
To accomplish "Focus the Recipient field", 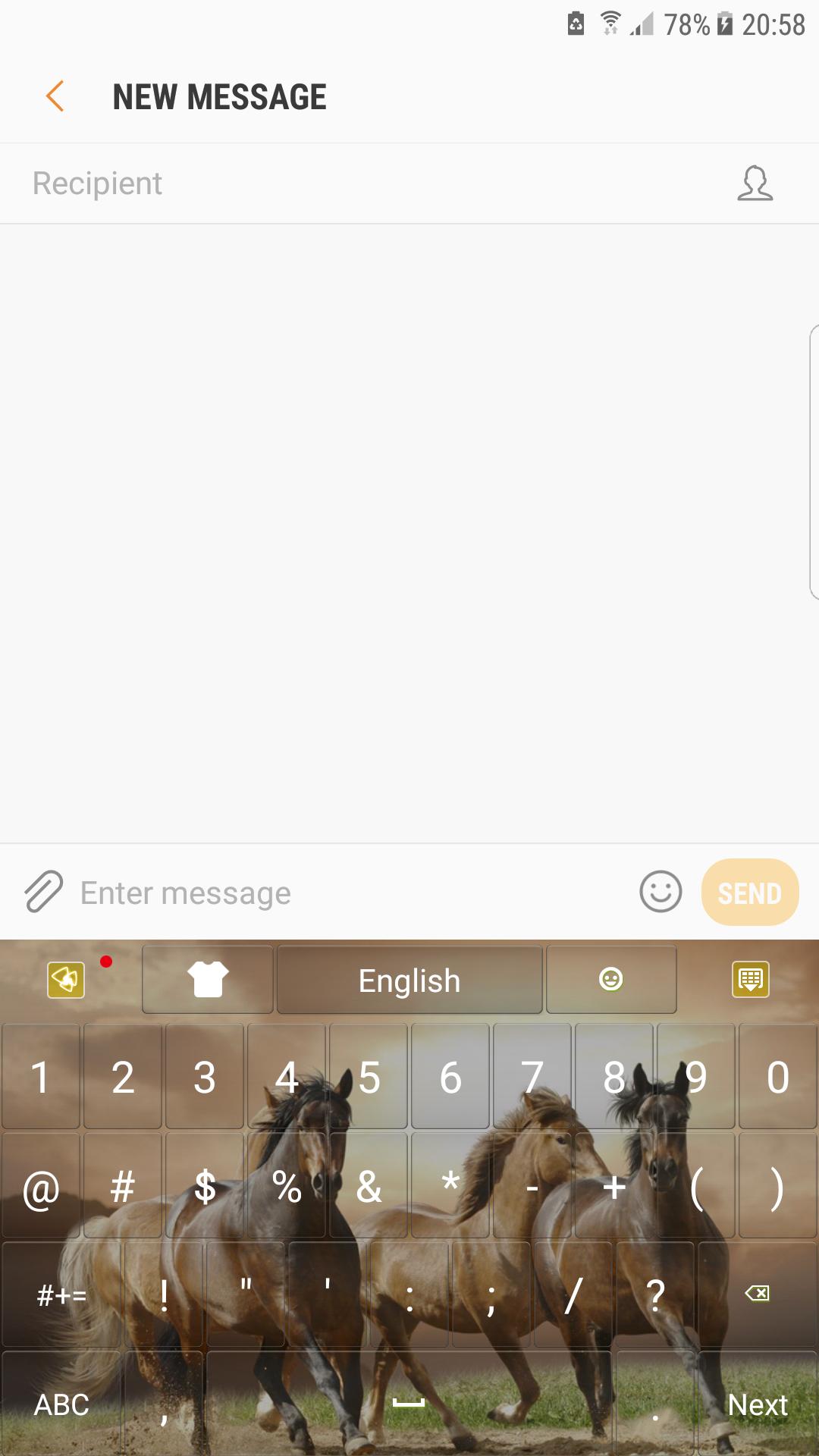I will coord(364,184).
